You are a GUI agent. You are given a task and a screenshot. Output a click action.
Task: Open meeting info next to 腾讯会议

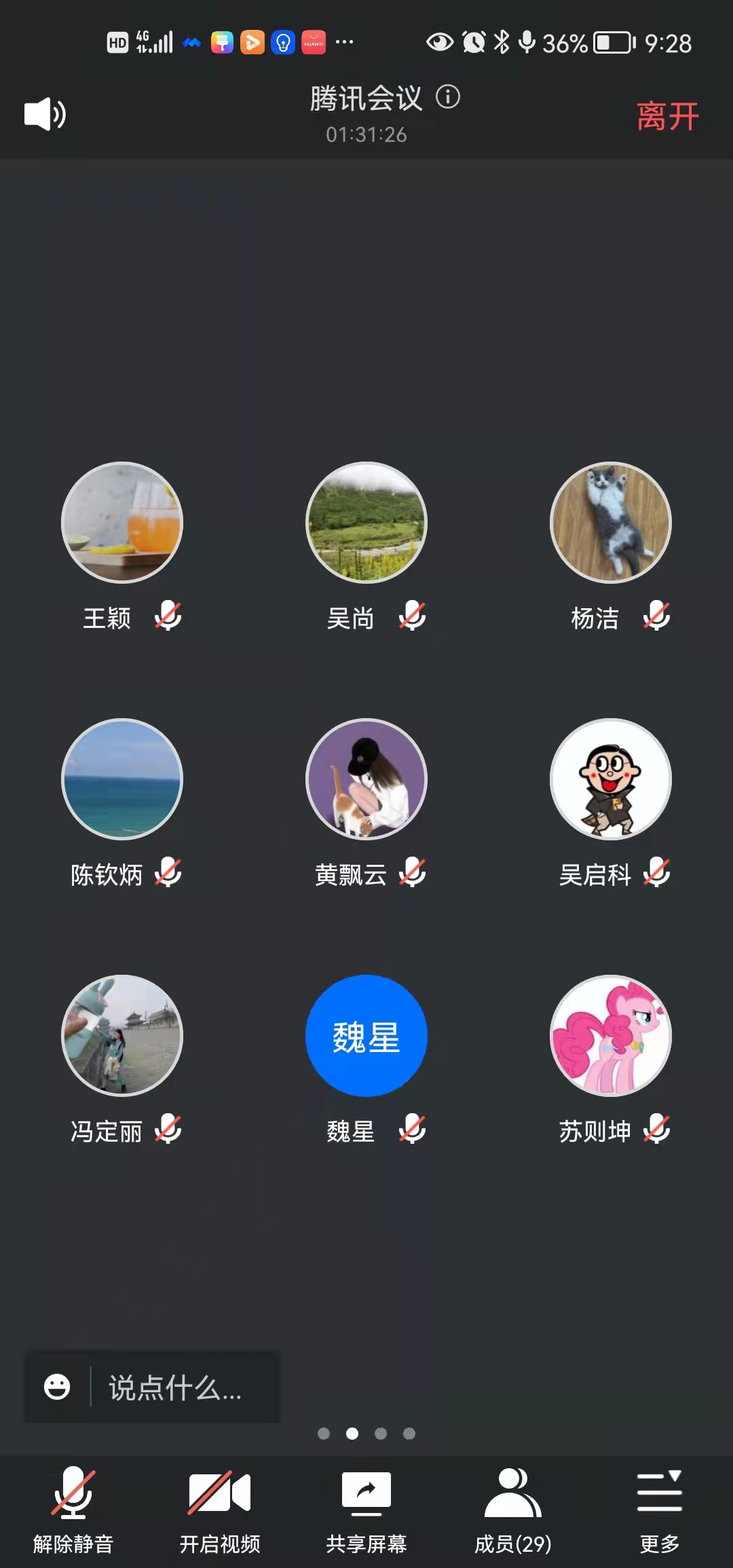pyautogui.click(x=447, y=97)
